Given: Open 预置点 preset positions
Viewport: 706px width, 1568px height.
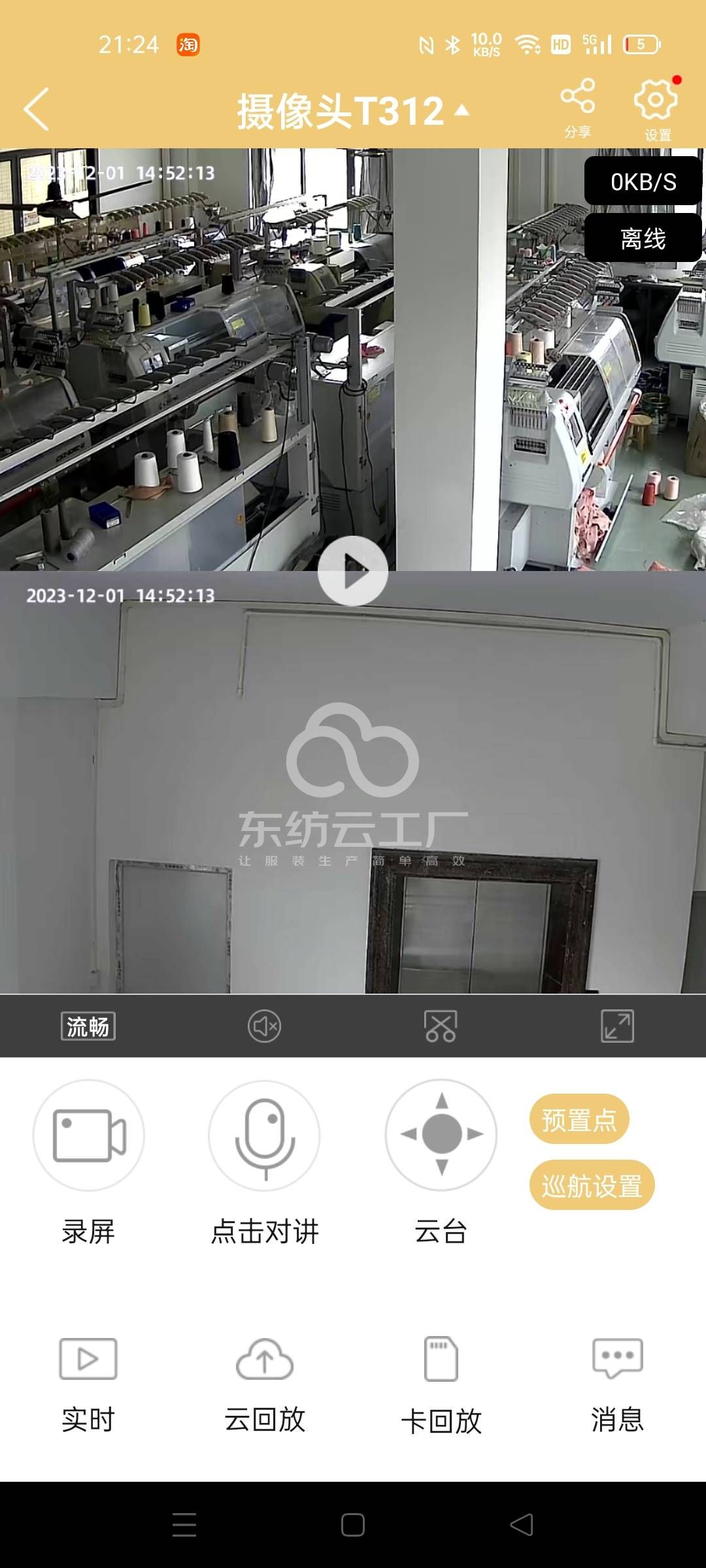Looking at the screenshot, I should [579, 1119].
